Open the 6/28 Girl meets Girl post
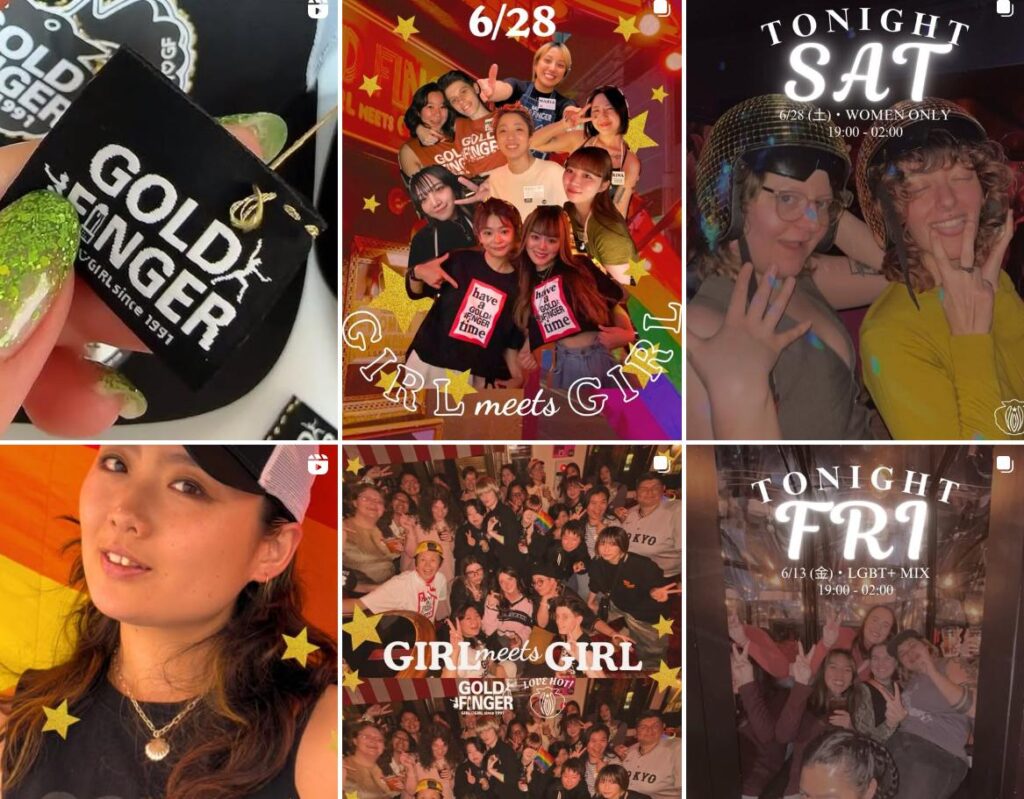 [x=512, y=220]
